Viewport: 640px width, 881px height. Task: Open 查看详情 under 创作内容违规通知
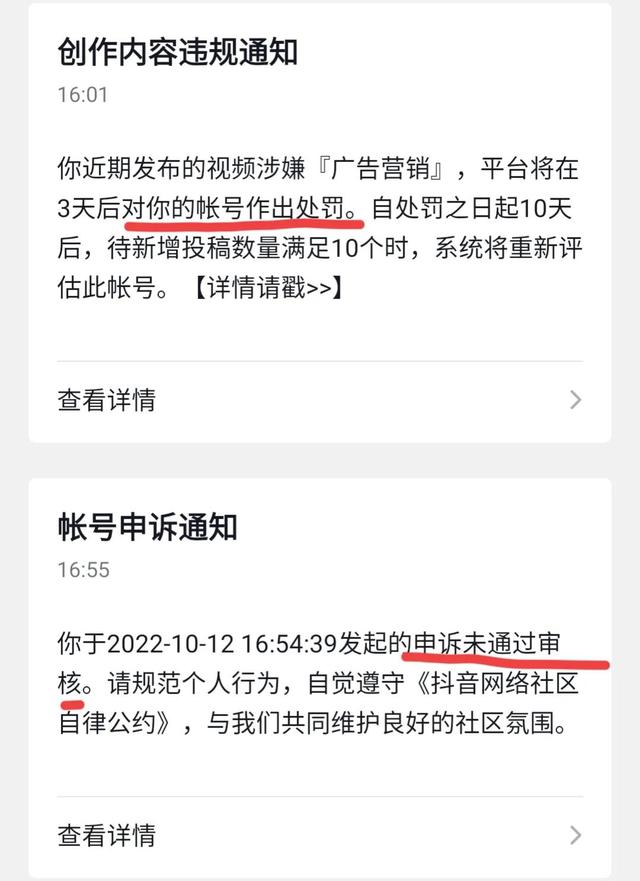107,400
